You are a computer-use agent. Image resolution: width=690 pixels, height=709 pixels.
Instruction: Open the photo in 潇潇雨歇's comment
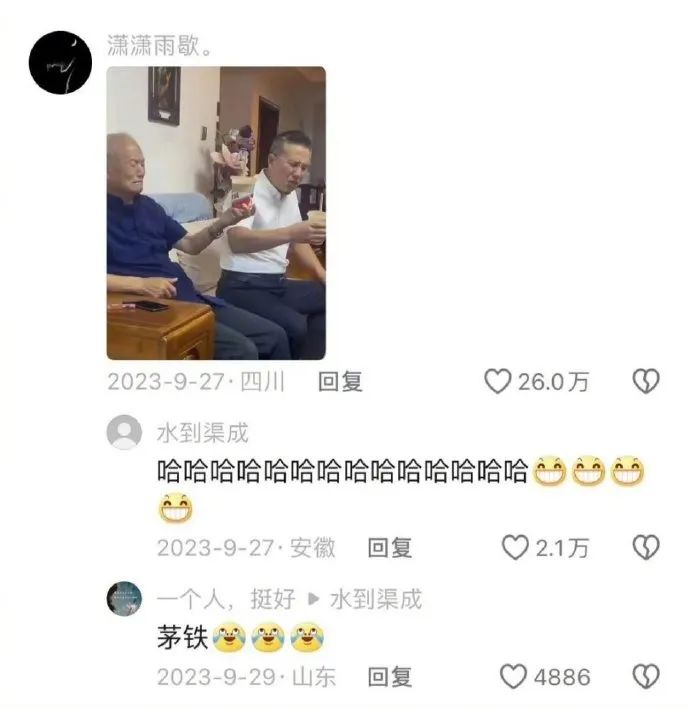click(x=216, y=213)
